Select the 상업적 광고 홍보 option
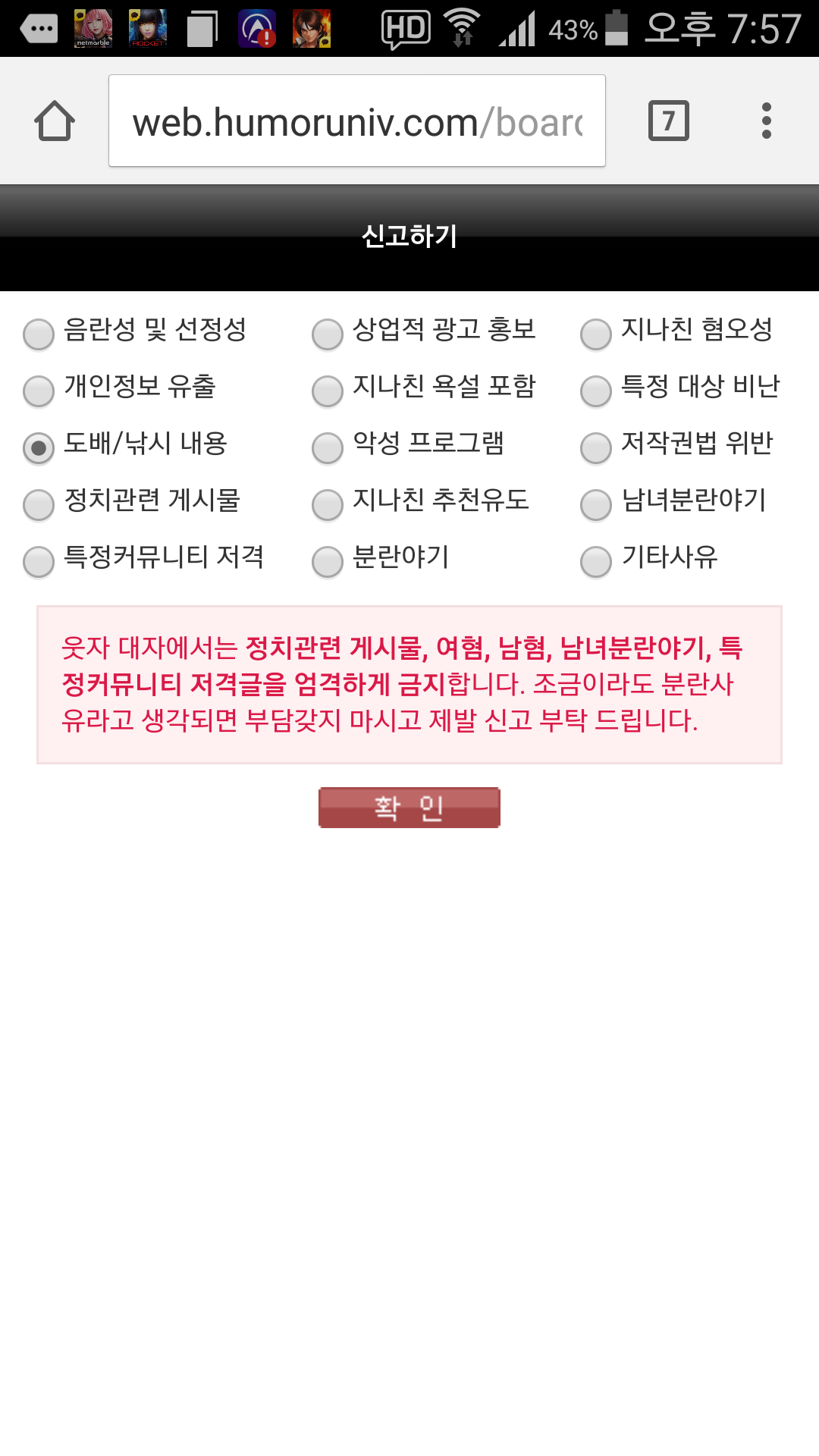This screenshot has width=819, height=1456. (328, 334)
